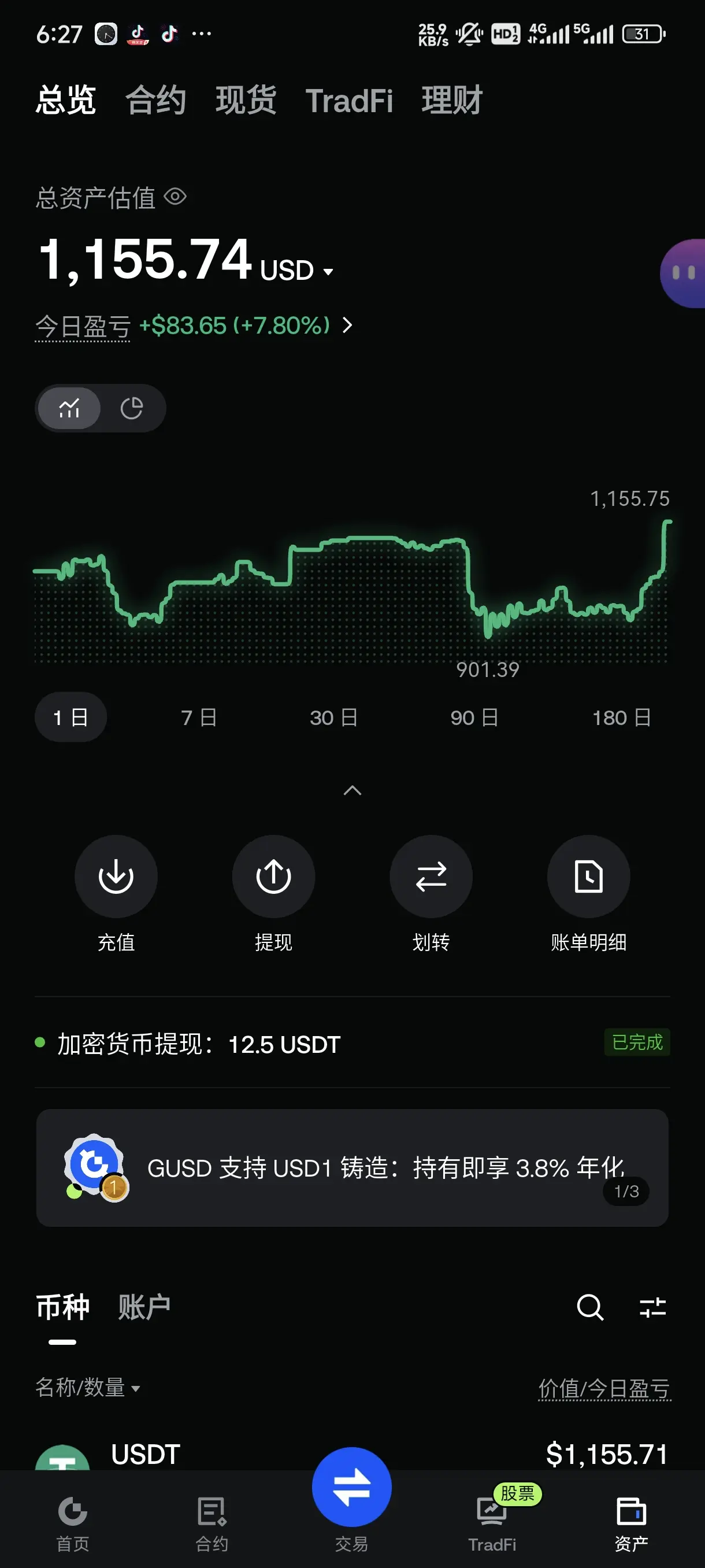Viewport: 705px width, 1568px height.
Task: Select the 理财 top tab
Action: (452, 101)
